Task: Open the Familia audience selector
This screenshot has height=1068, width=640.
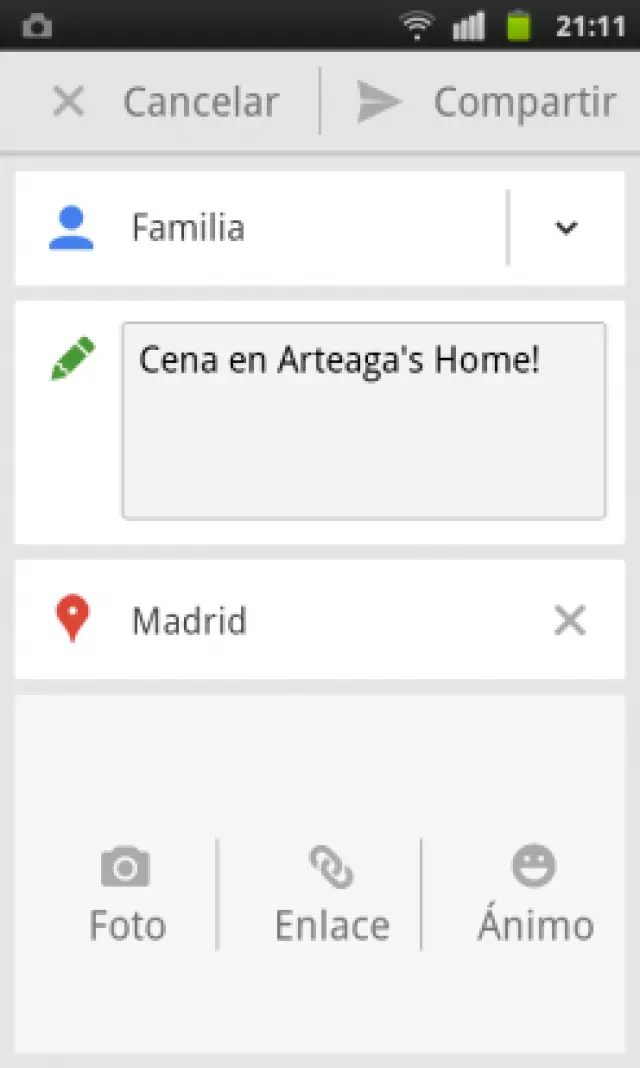Action: click(x=260, y=228)
